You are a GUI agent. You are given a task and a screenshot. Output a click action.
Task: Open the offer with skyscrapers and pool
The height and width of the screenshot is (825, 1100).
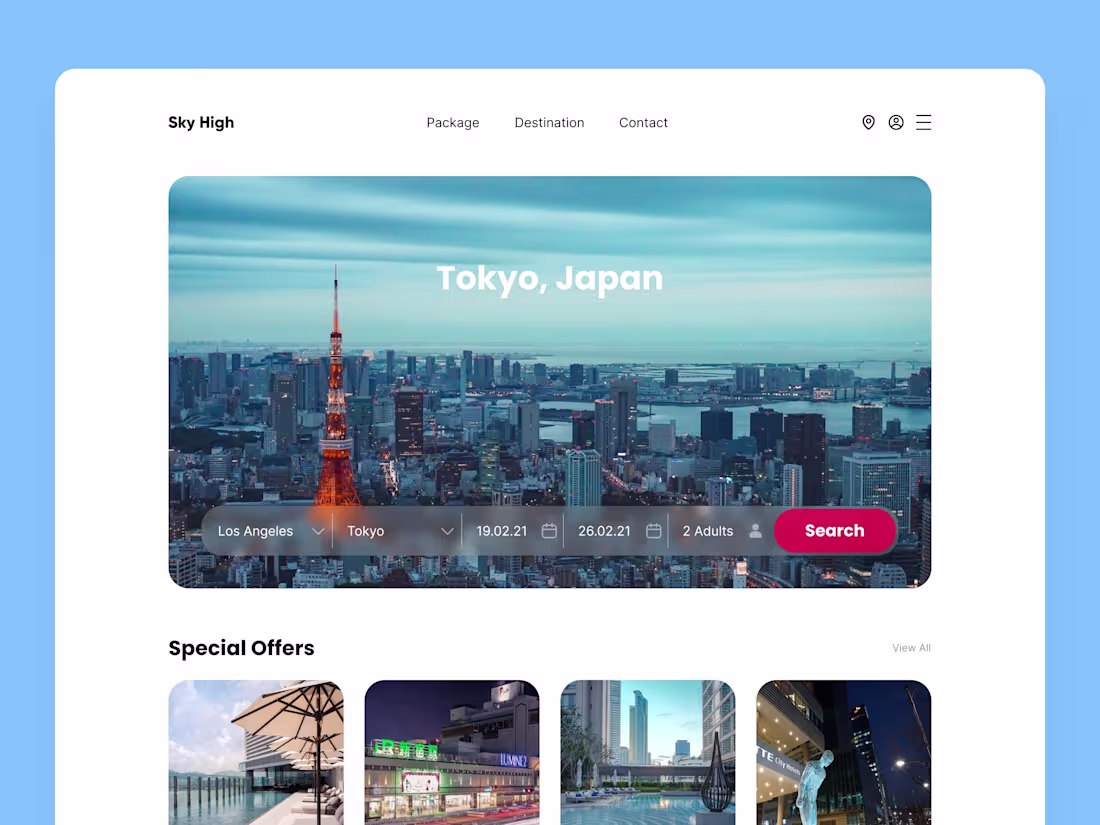(x=648, y=752)
